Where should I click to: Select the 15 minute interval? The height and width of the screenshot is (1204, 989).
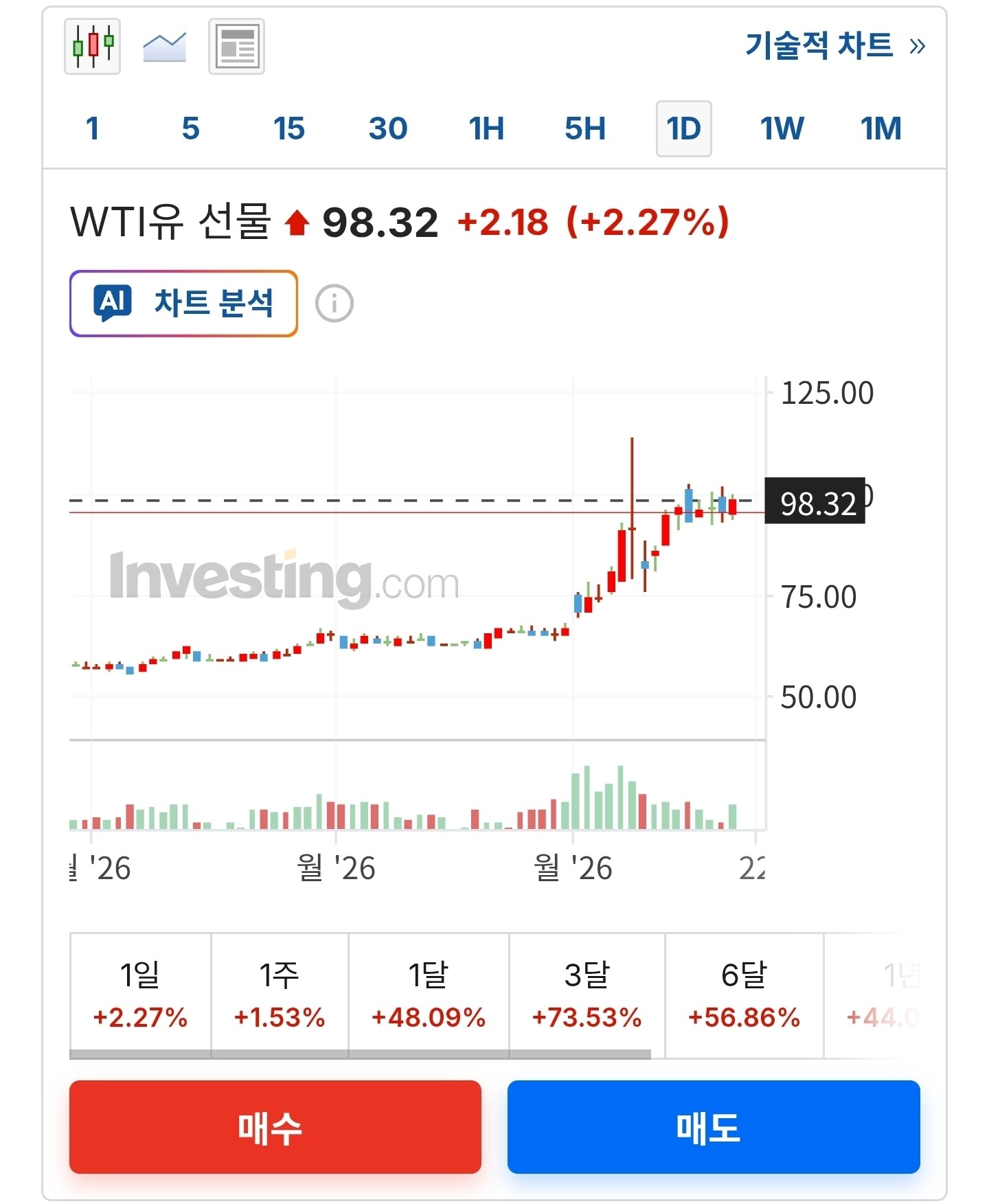[288, 128]
